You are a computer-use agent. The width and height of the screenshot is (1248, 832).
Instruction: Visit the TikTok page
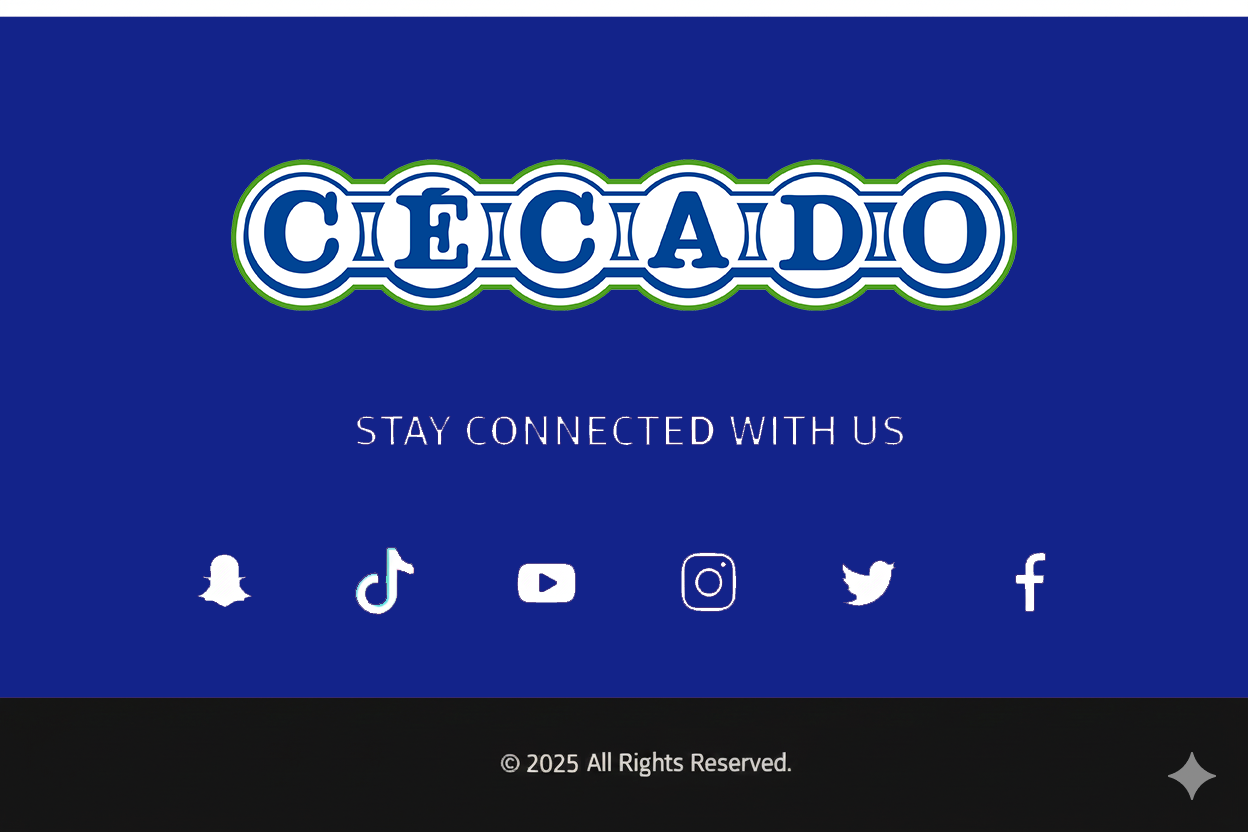[385, 581]
